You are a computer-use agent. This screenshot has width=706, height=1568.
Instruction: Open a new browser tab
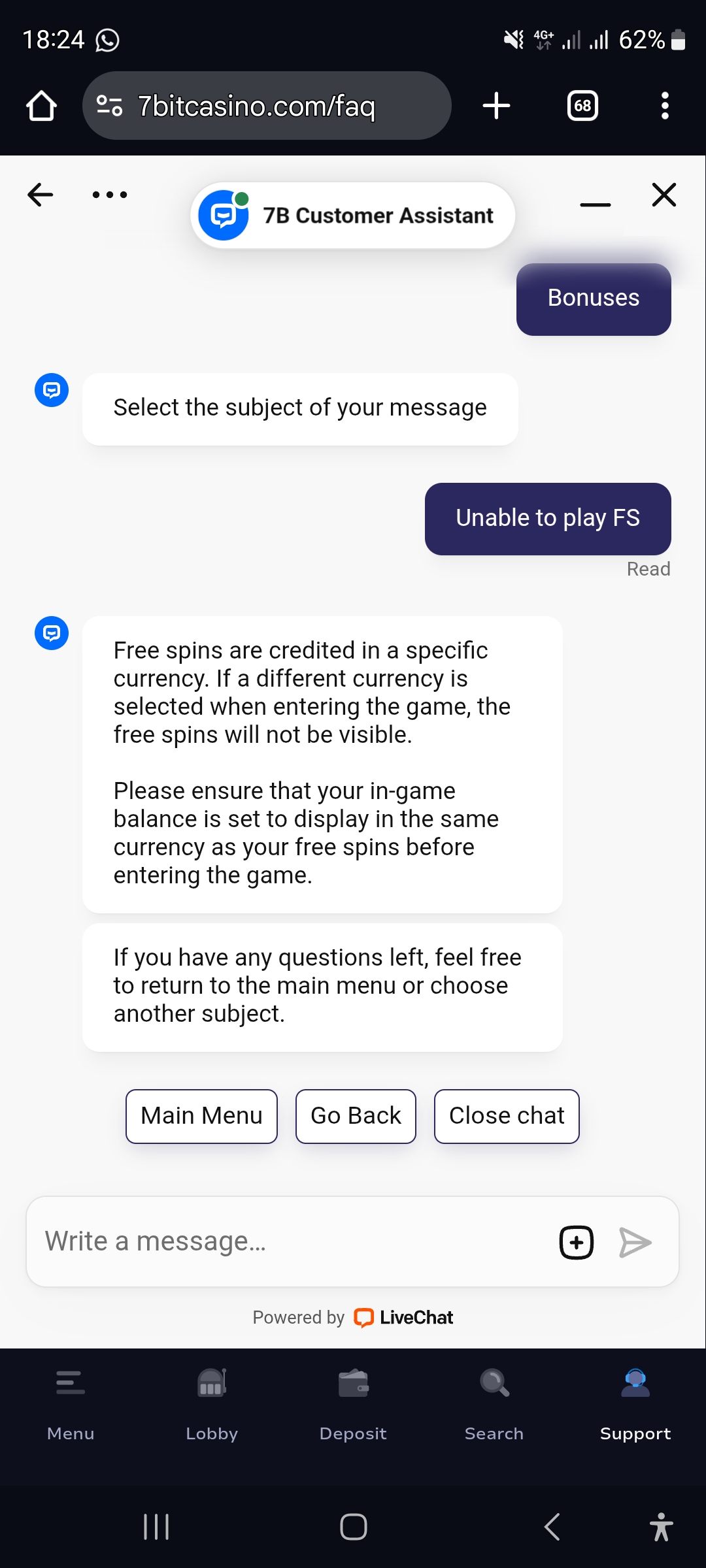coord(496,106)
